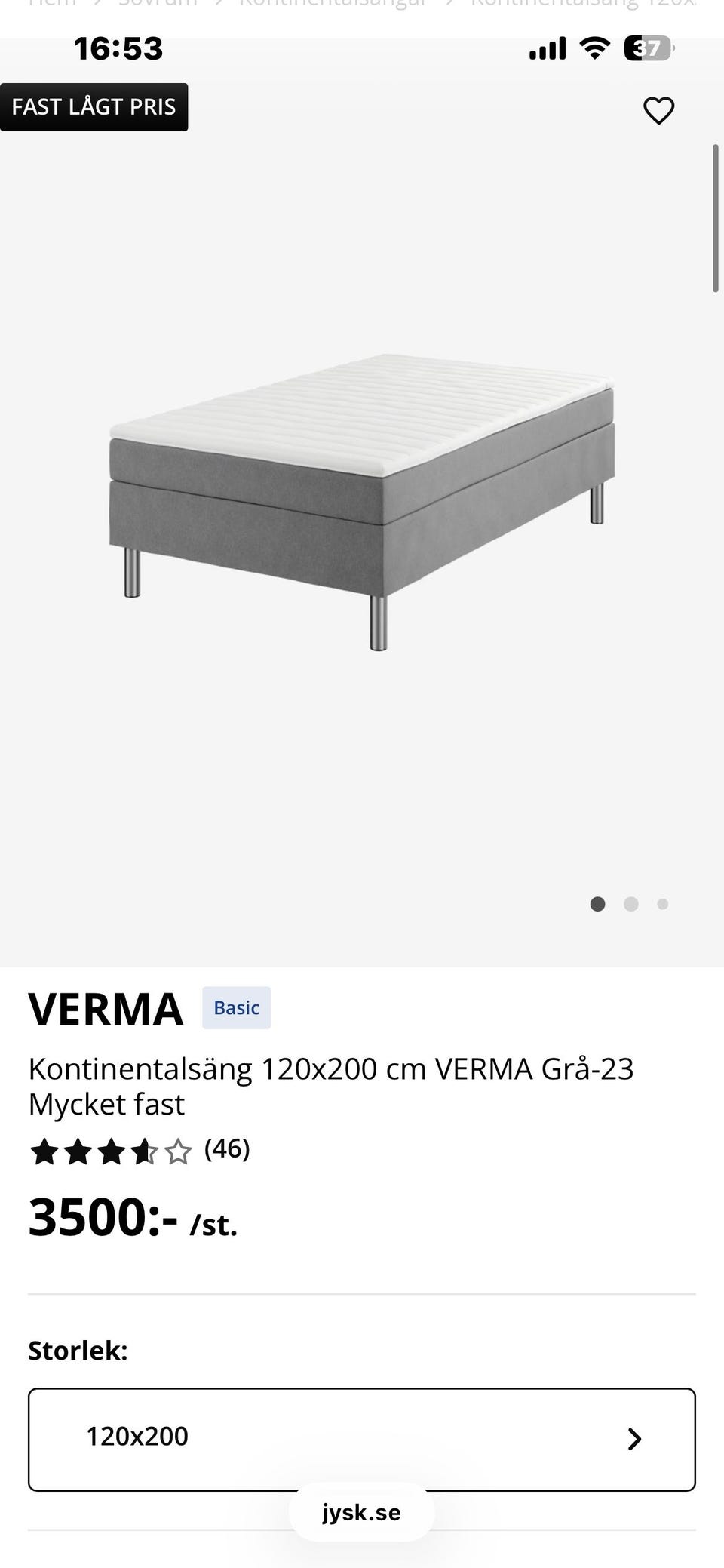Screen dimensions: 724x1568
Task: Tap the empty fifth rating star
Action: click(x=179, y=1151)
